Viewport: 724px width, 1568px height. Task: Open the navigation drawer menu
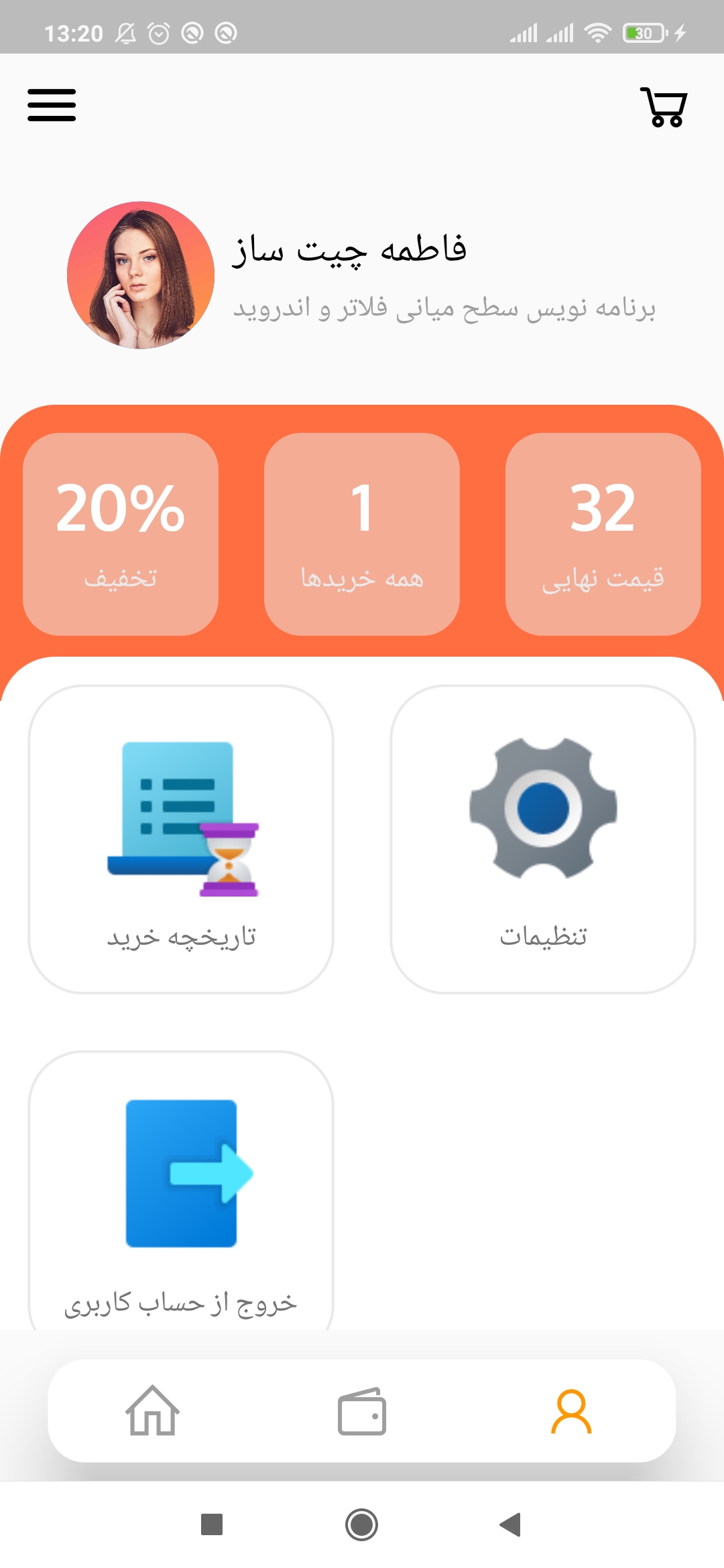coord(52,104)
